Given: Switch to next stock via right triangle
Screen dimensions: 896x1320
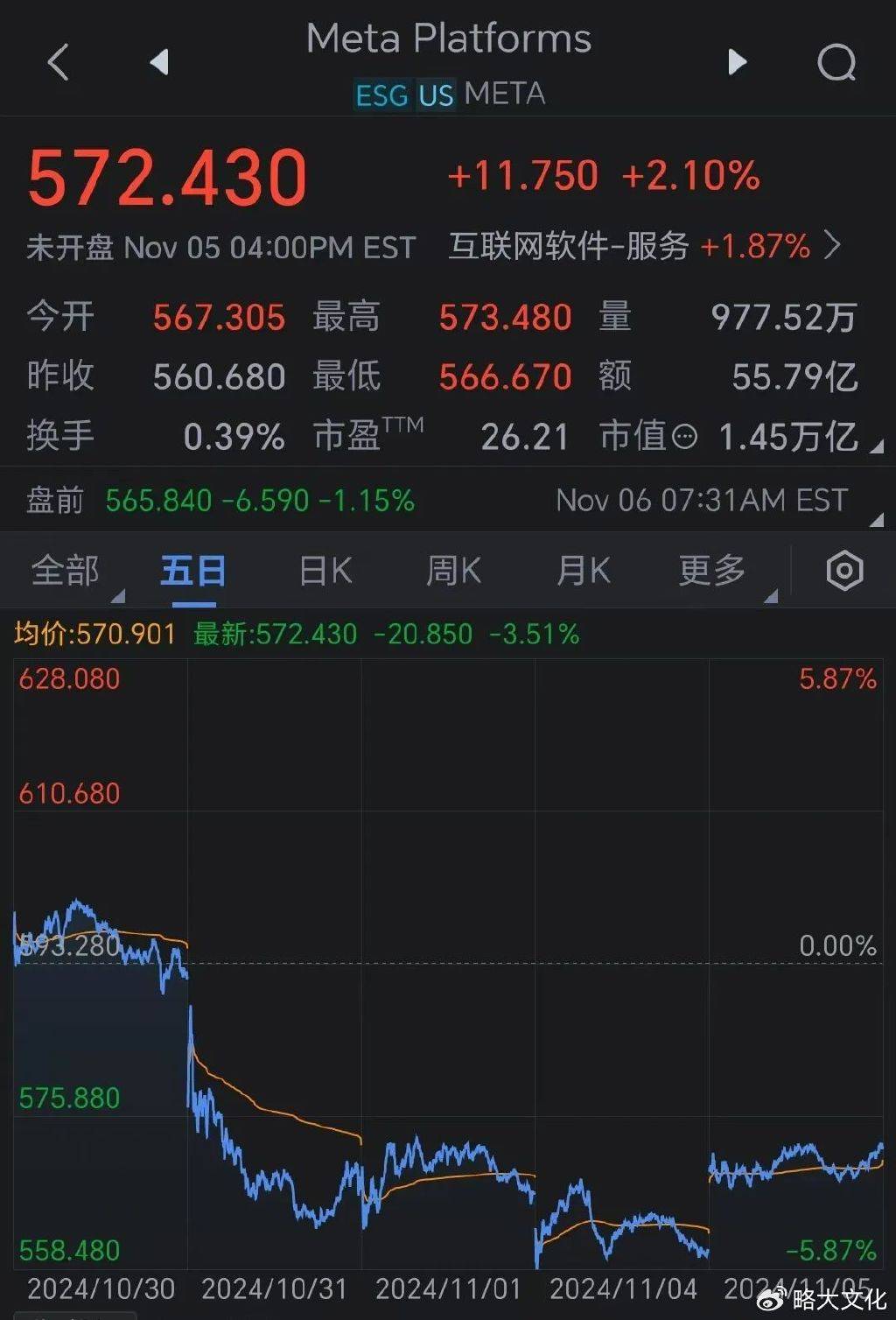Looking at the screenshot, I should coord(736,61).
